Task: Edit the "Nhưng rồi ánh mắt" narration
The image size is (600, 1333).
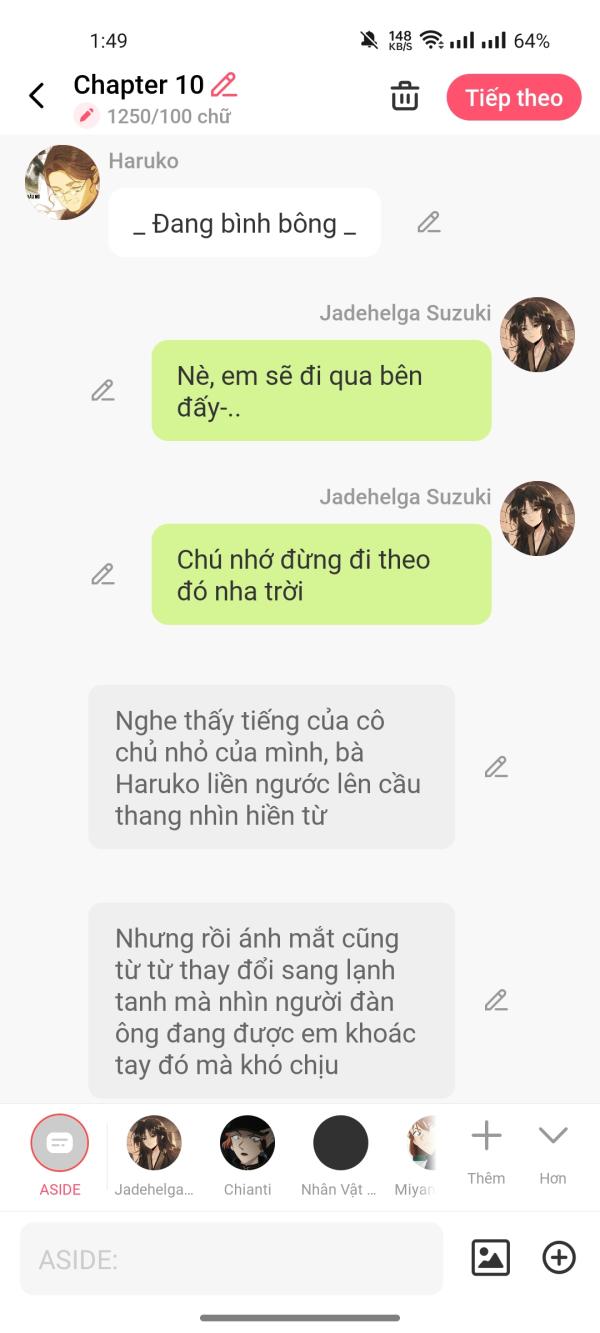Action: pyautogui.click(x=496, y=1000)
